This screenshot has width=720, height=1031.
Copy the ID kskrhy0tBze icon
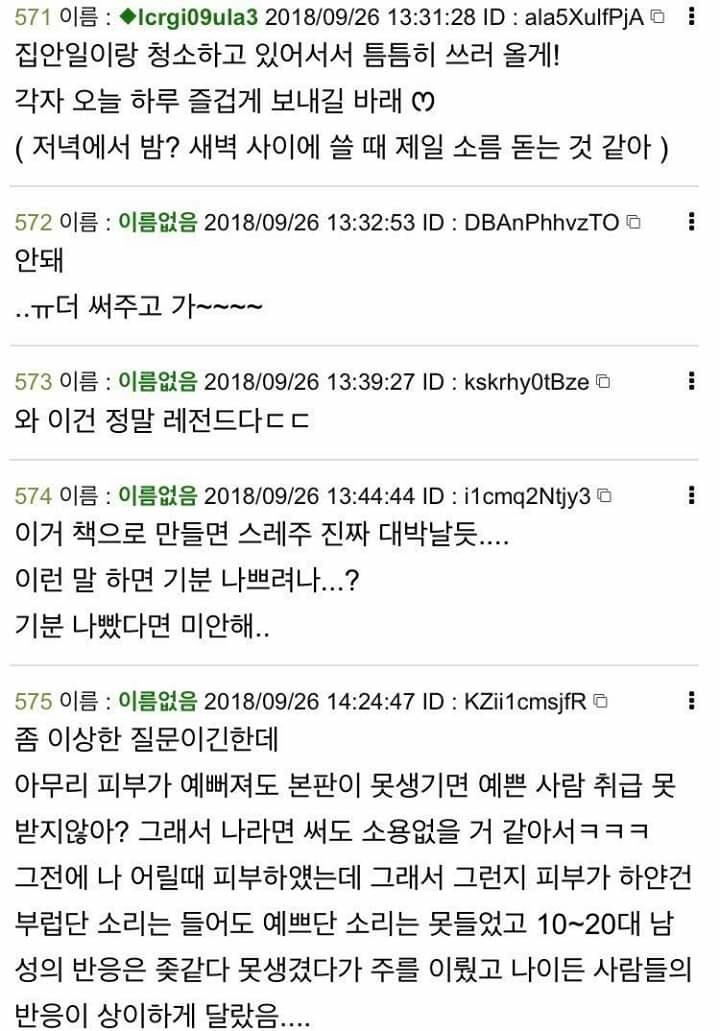tap(603, 381)
